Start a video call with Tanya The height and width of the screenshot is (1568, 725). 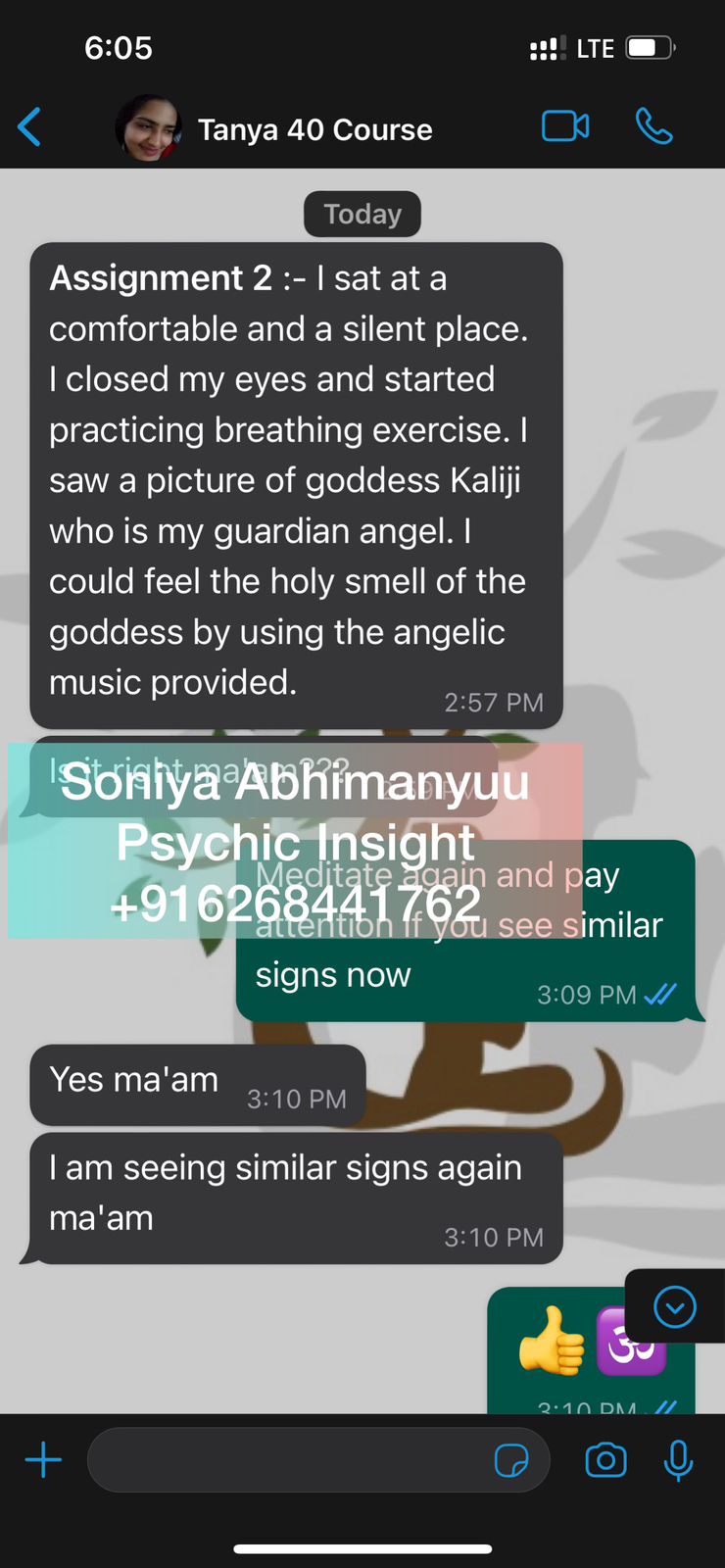point(565,126)
